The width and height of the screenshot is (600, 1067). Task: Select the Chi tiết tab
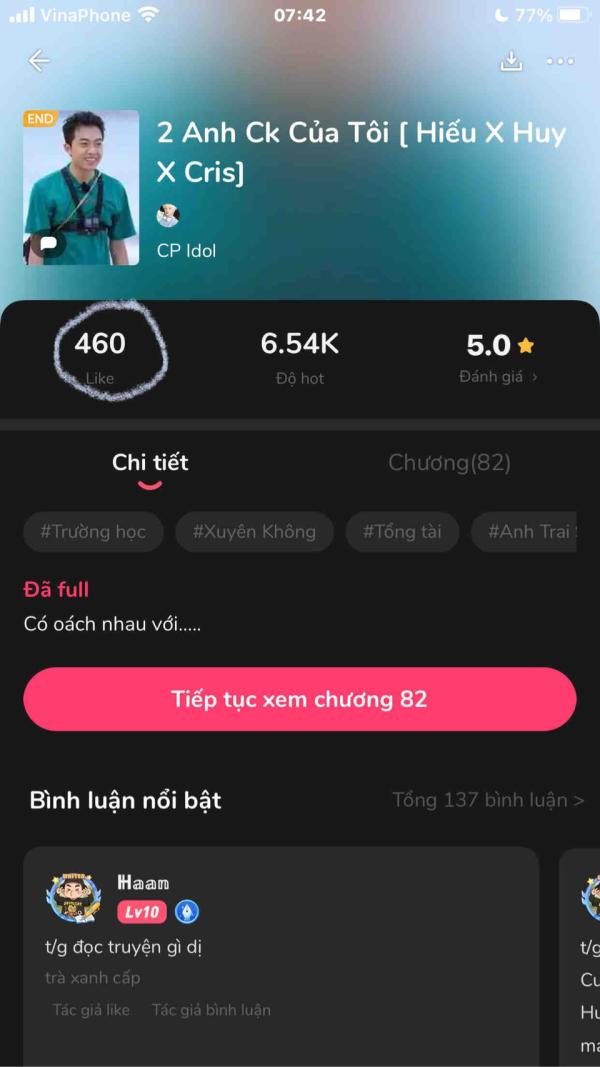(150, 462)
